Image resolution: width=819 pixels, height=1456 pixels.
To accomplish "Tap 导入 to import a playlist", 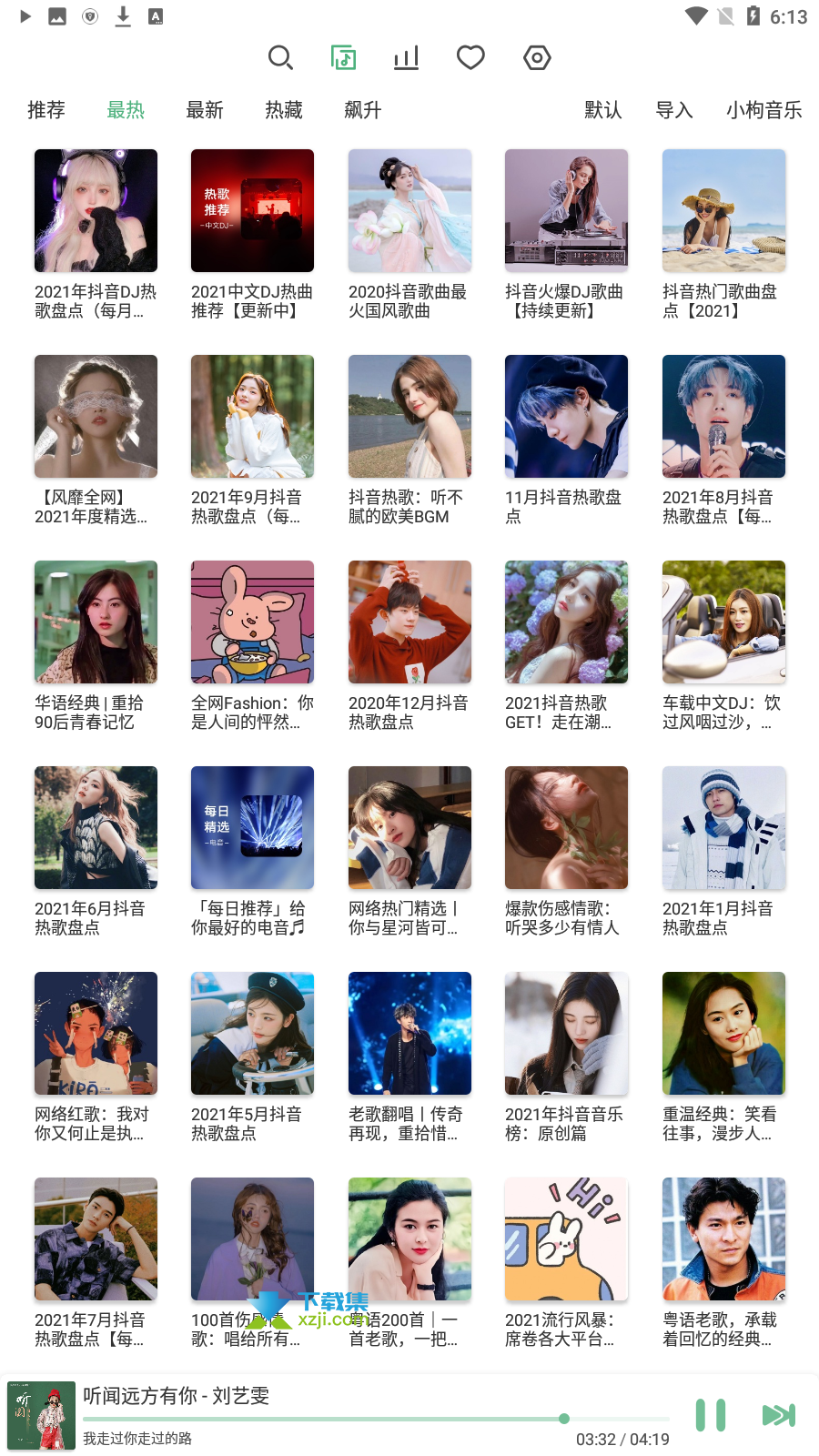I will pyautogui.click(x=674, y=110).
